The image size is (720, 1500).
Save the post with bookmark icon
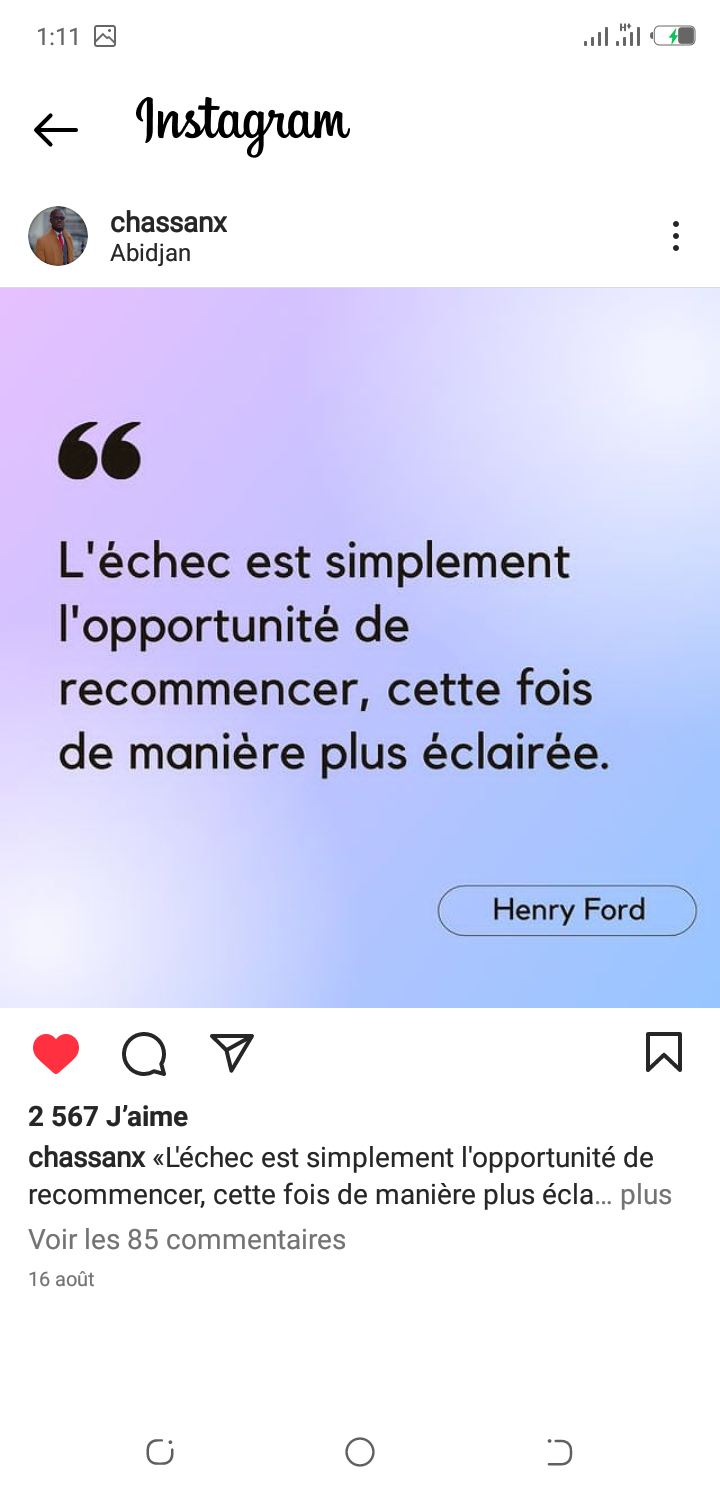point(664,1052)
